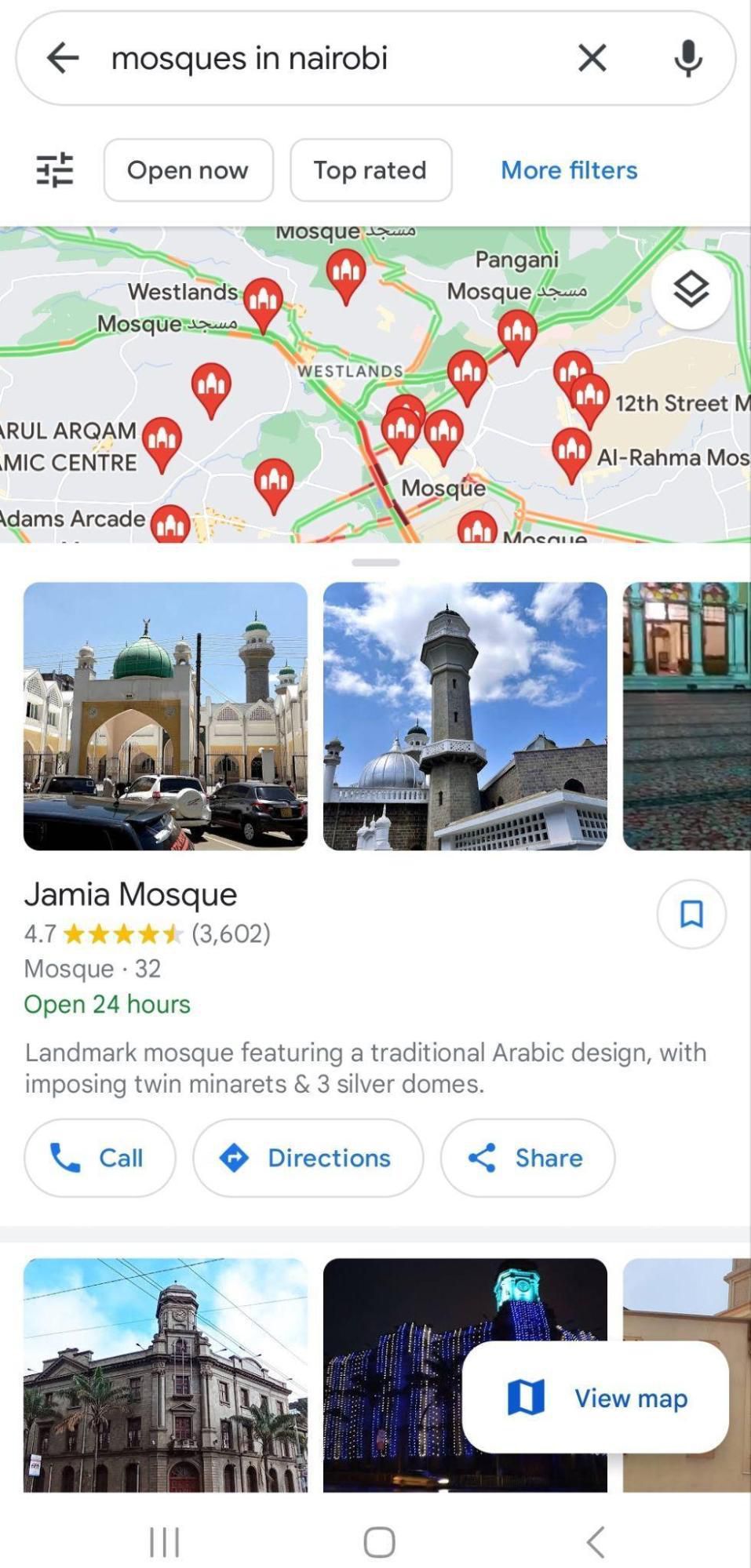The width and height of the screenshot is (751, 1568).
Task: Open the Jamia Mosque listing
Action: tap(130, 894)
